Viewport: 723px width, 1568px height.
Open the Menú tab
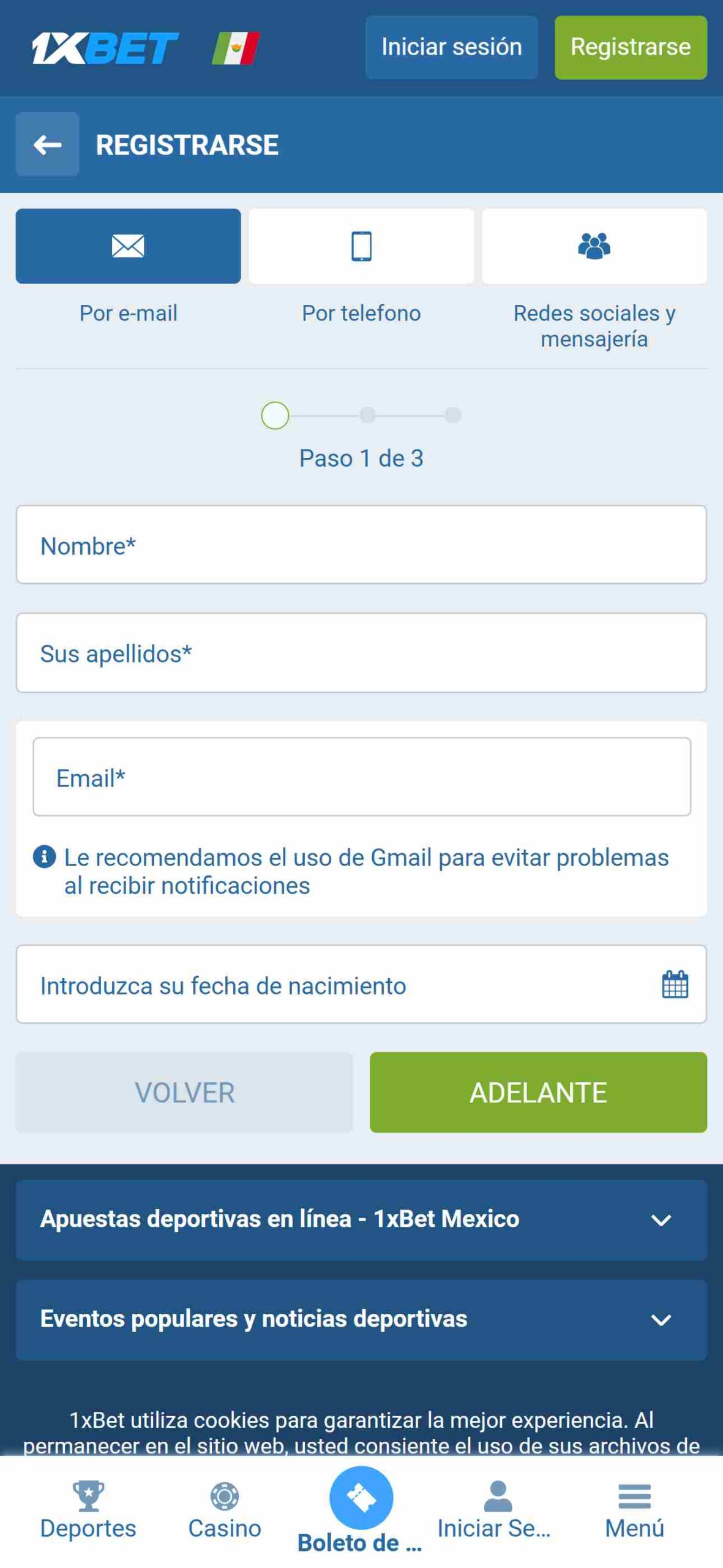[634, 1510]
